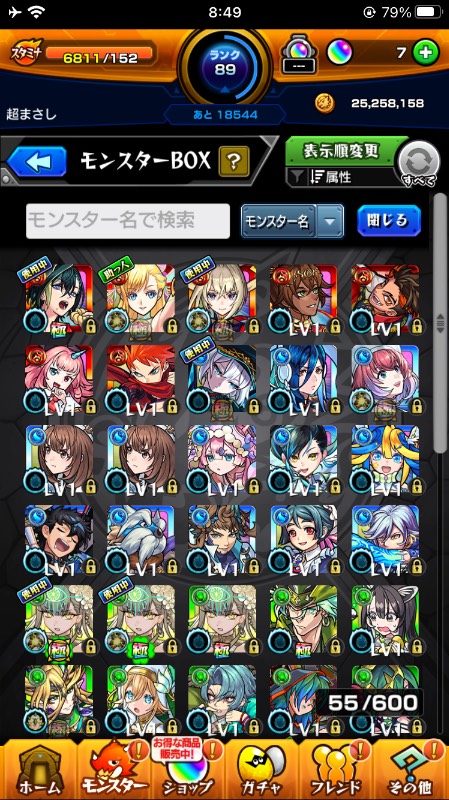Switch to the フレンド tab
This screenshot has height=800, width=449.
pyautogui.click(x=336, y=769)
